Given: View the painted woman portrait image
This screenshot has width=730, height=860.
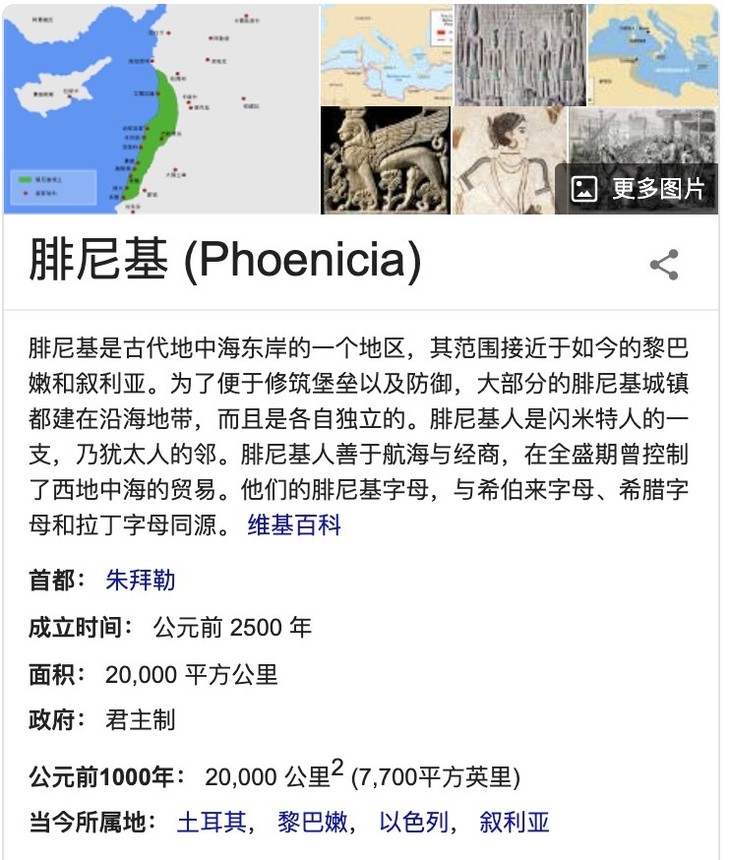Looking at the screenshot, I should click(508, 160).
